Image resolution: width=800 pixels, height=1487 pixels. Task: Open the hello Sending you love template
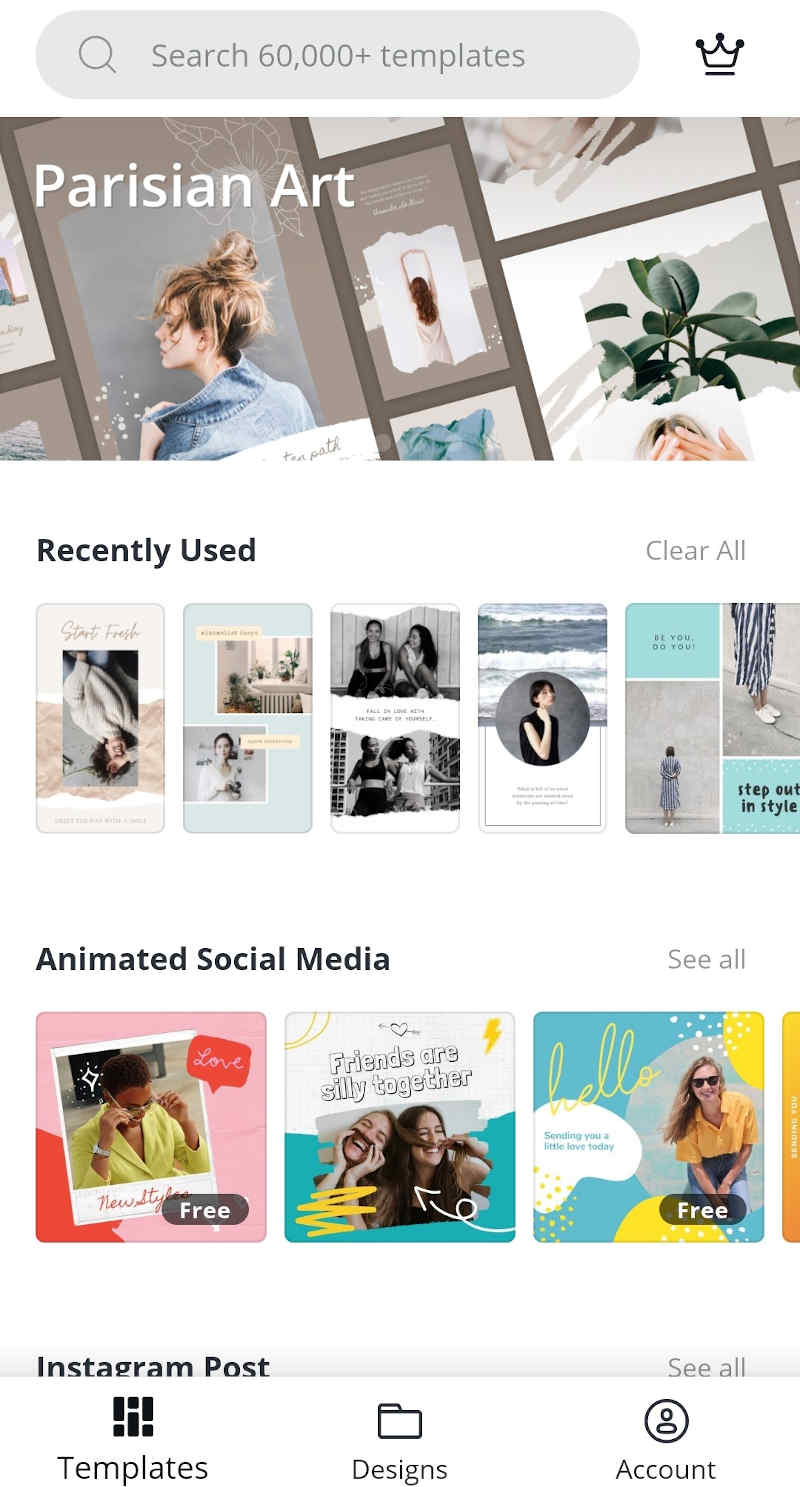pos(648,1127)
